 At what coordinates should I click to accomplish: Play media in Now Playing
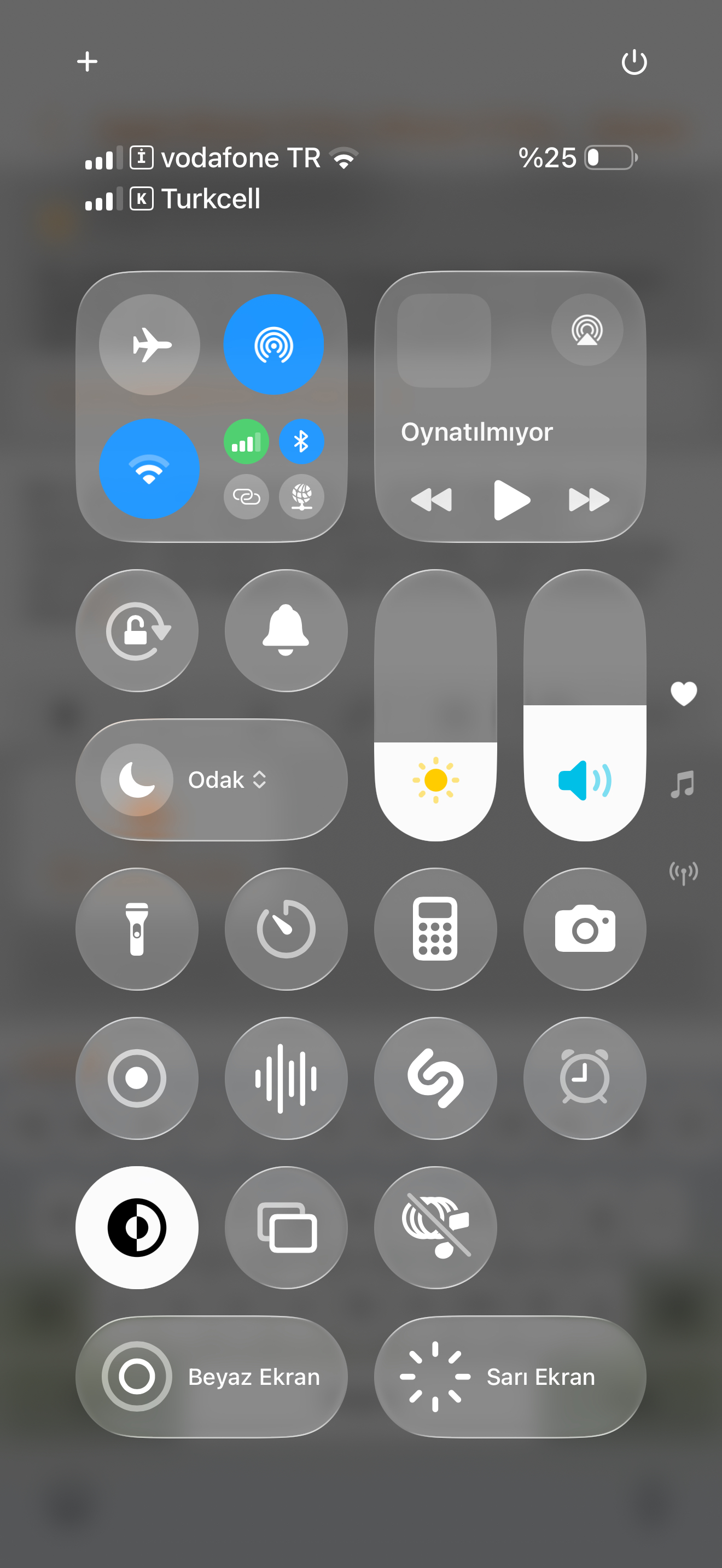(511, 500)
